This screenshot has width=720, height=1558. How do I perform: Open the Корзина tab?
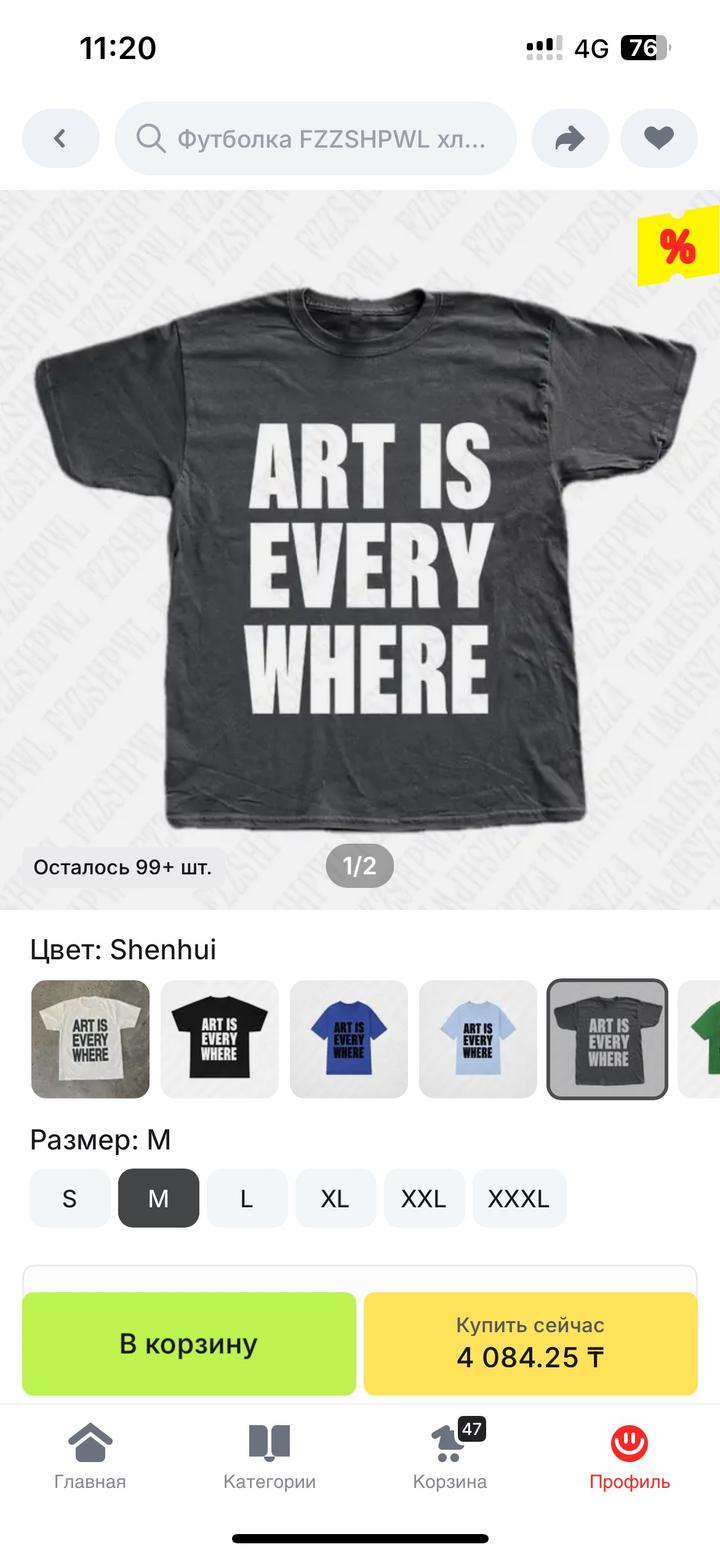coord(450,1457)
